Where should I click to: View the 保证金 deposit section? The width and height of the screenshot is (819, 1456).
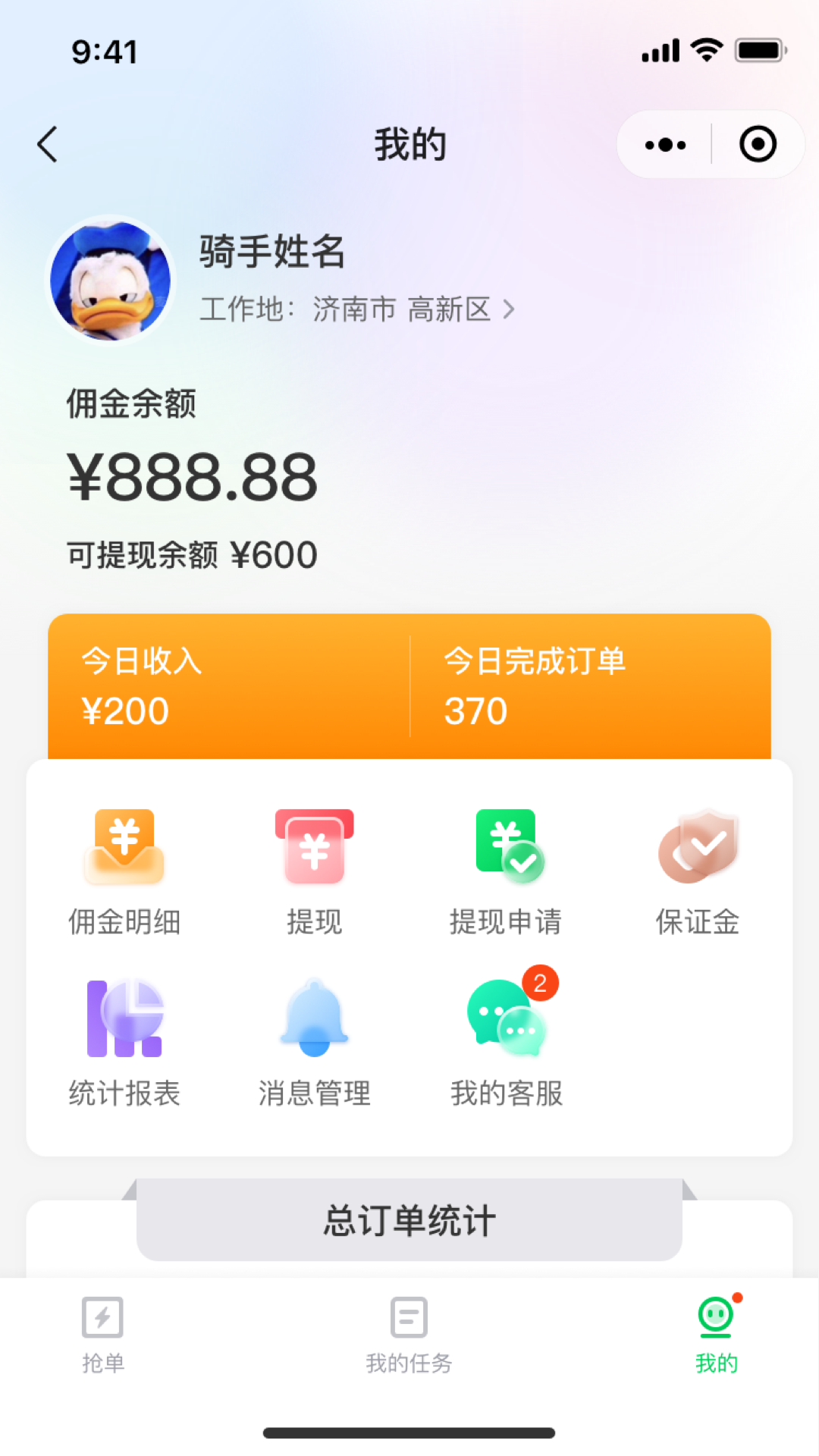(698, 872)
